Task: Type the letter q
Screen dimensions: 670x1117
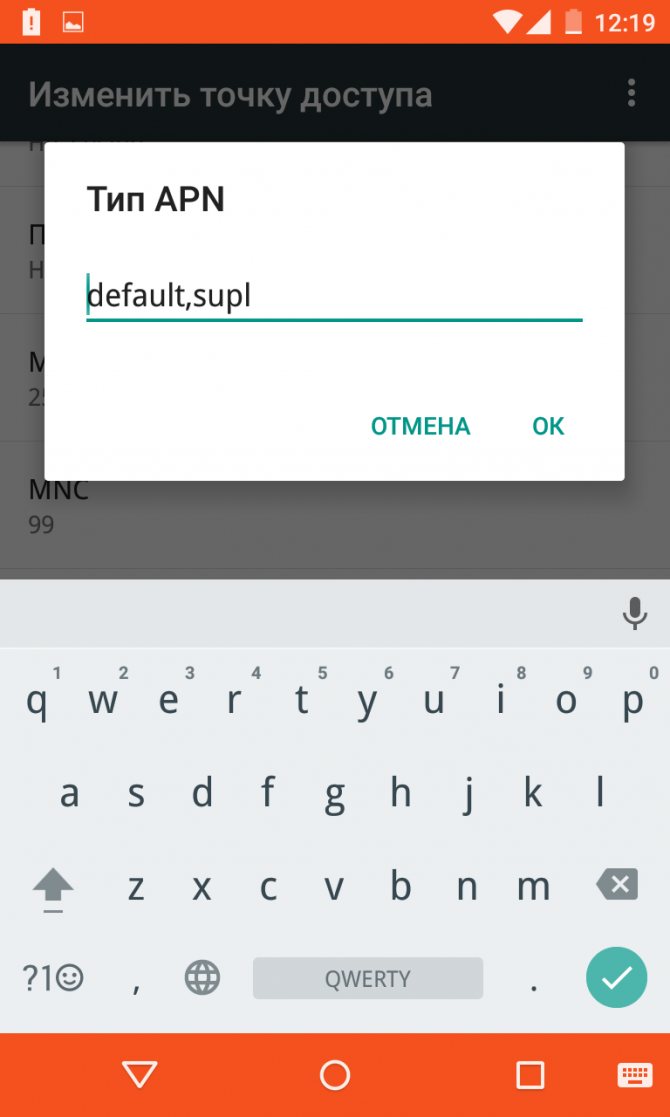Action: 36,702
